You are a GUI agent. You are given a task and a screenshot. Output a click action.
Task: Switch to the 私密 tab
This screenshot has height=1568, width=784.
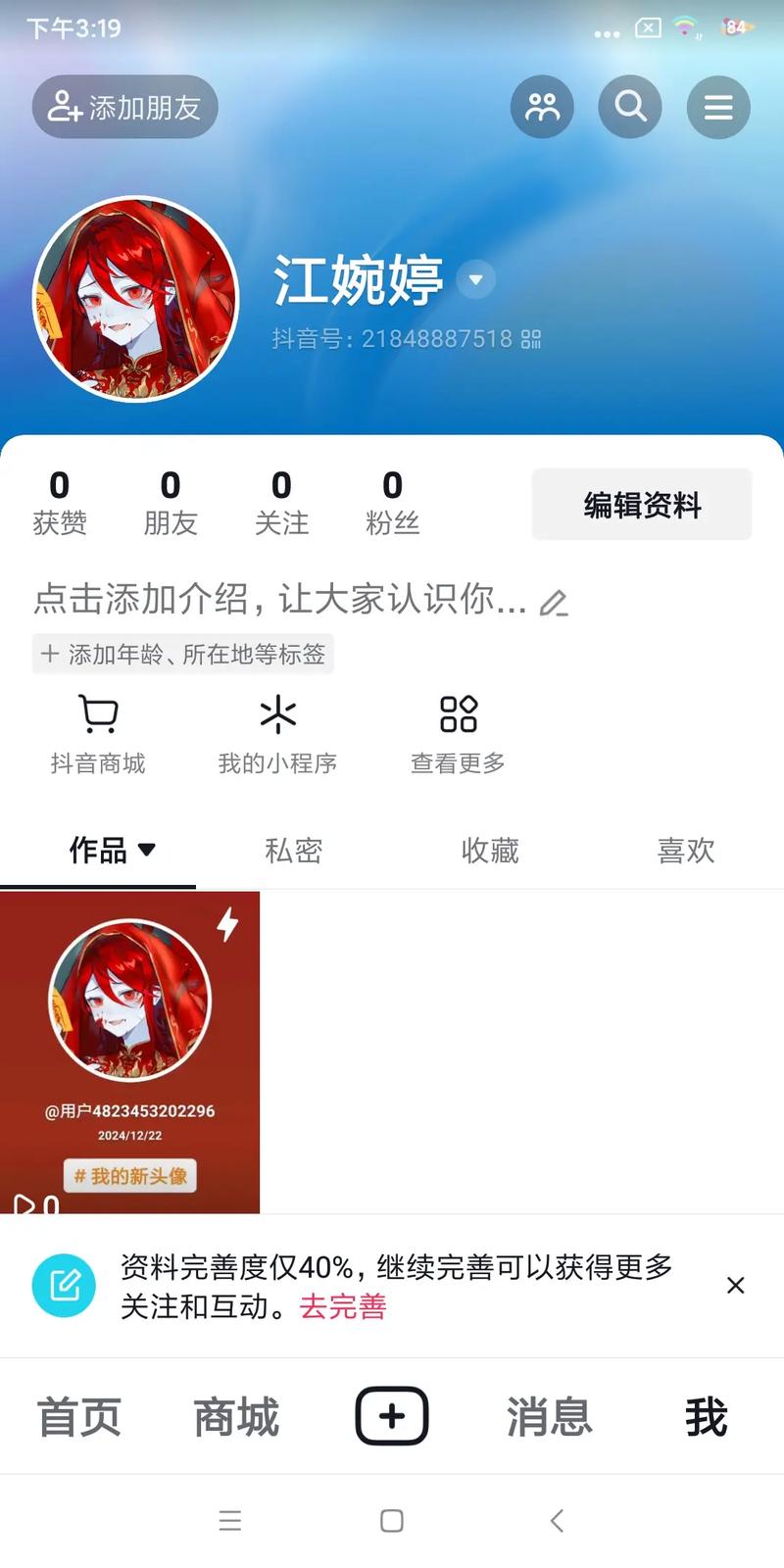294,850
